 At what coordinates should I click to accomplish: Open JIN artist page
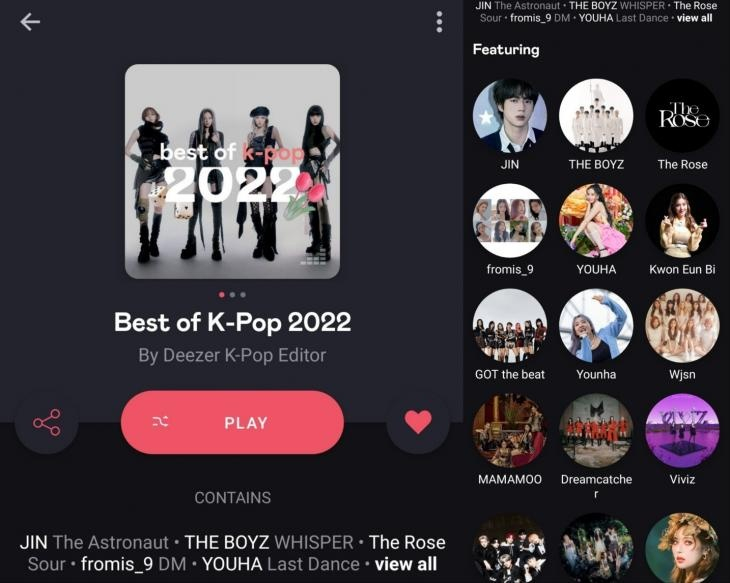[x=510, y=116]
